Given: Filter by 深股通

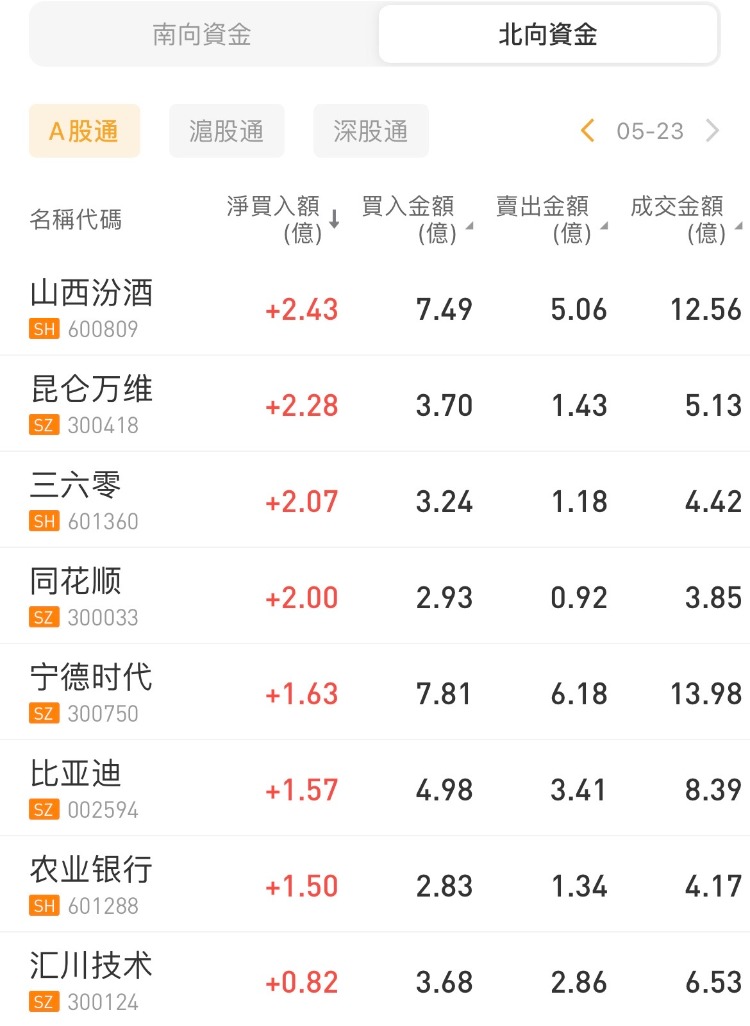Looking at the screenshot, I should pos(371,131).
